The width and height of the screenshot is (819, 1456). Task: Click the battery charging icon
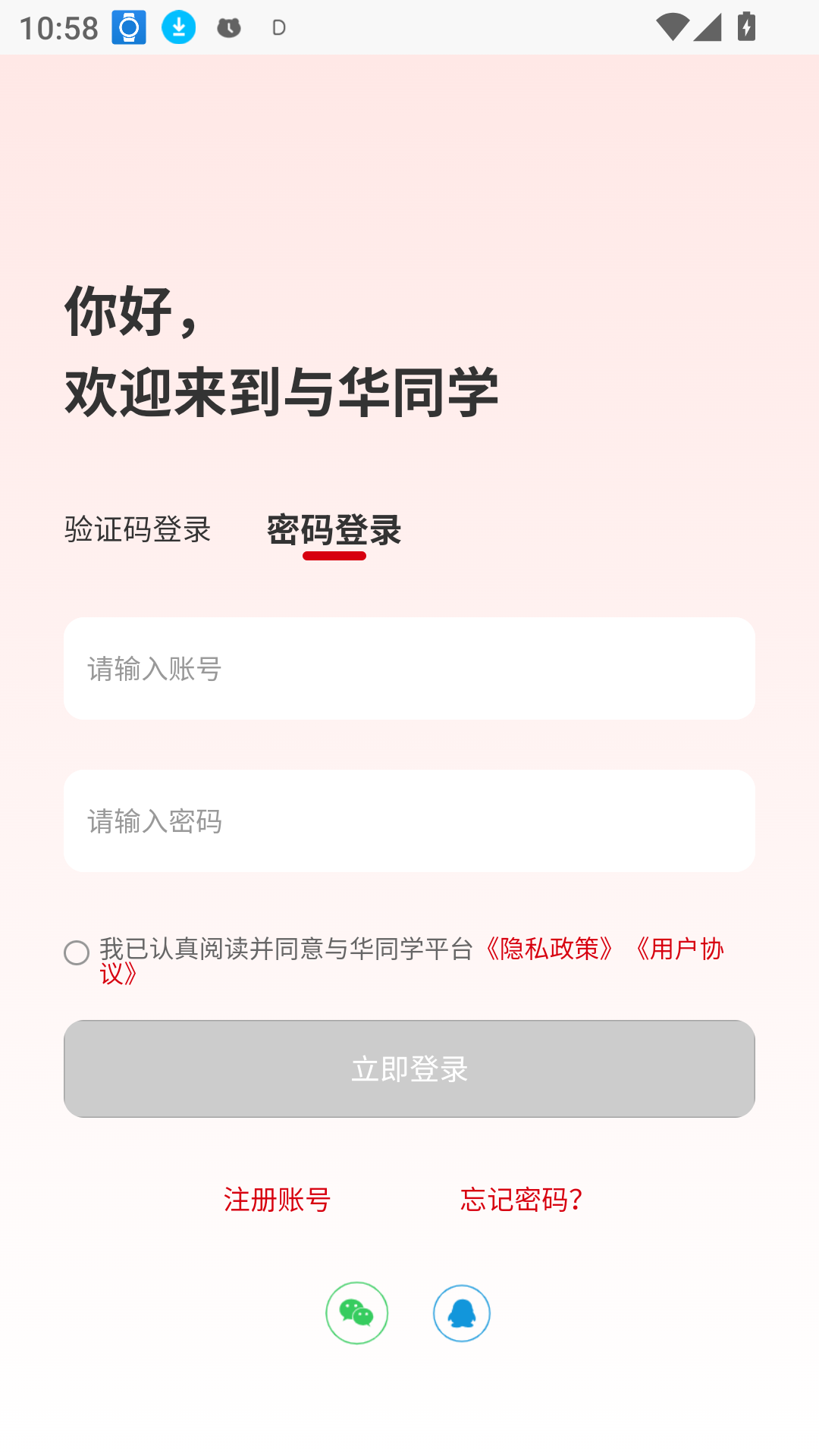tap(747, 25)
